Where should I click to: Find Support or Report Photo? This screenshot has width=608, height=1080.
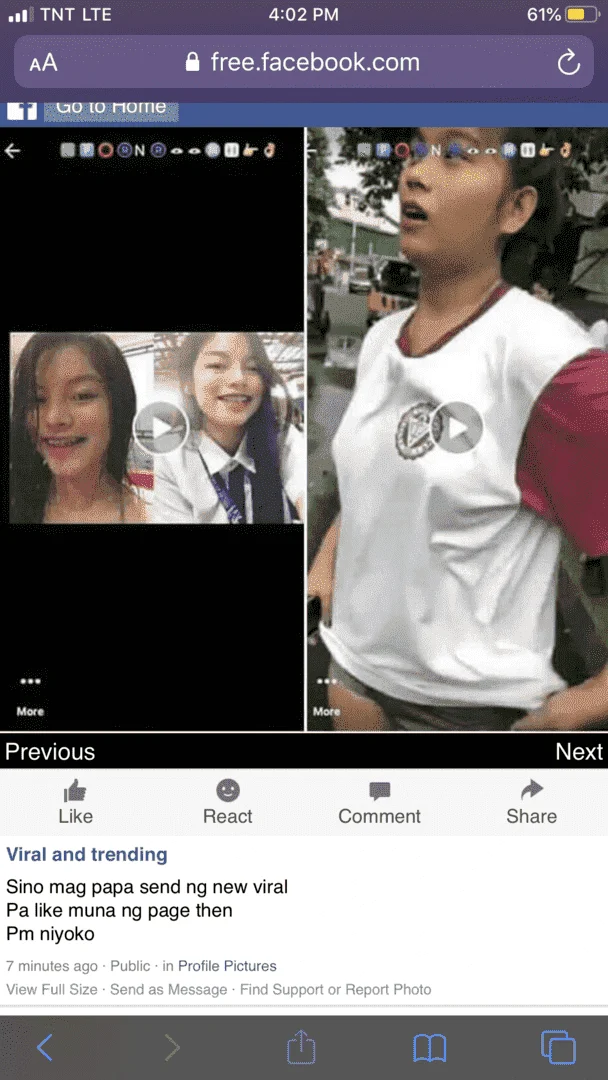(335, 989)
